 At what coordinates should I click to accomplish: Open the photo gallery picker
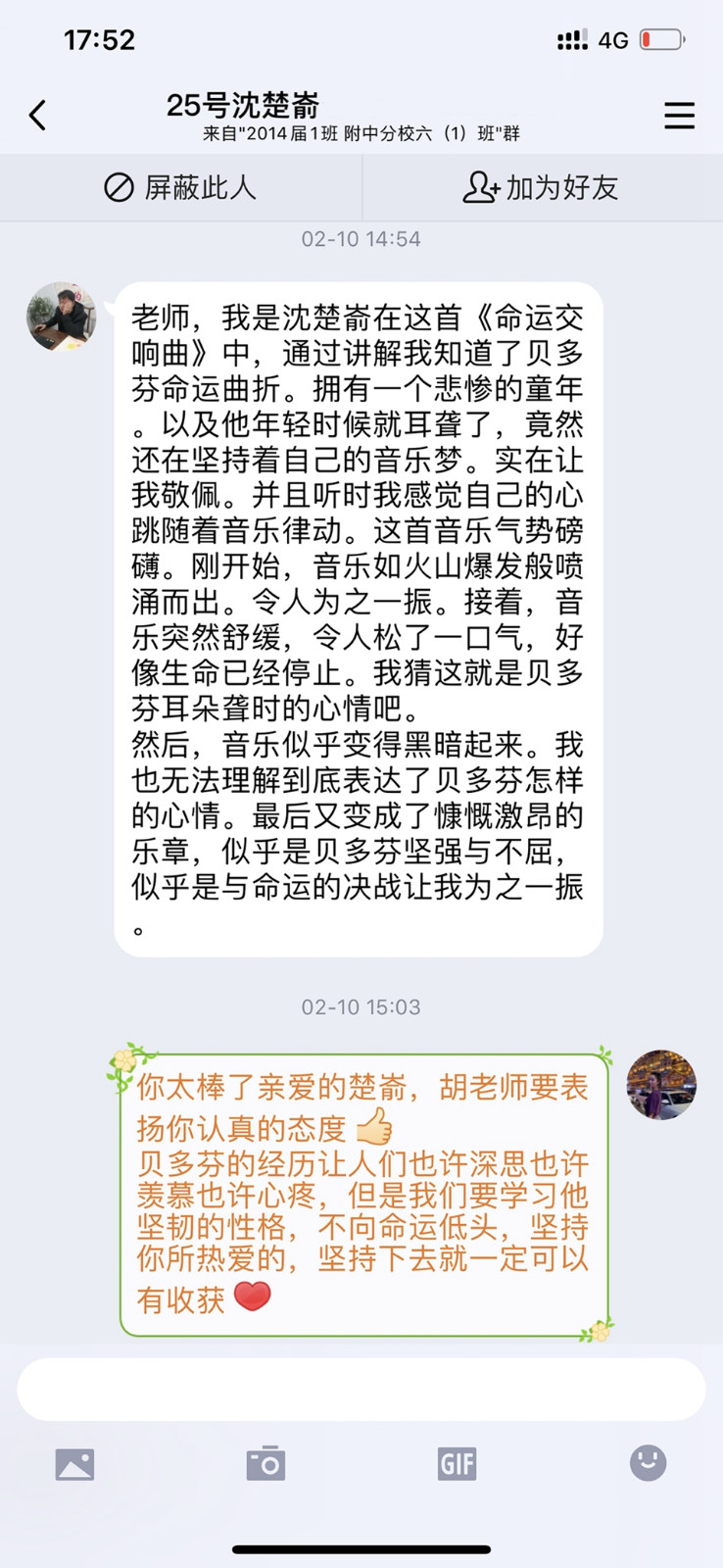[74, 1464]
